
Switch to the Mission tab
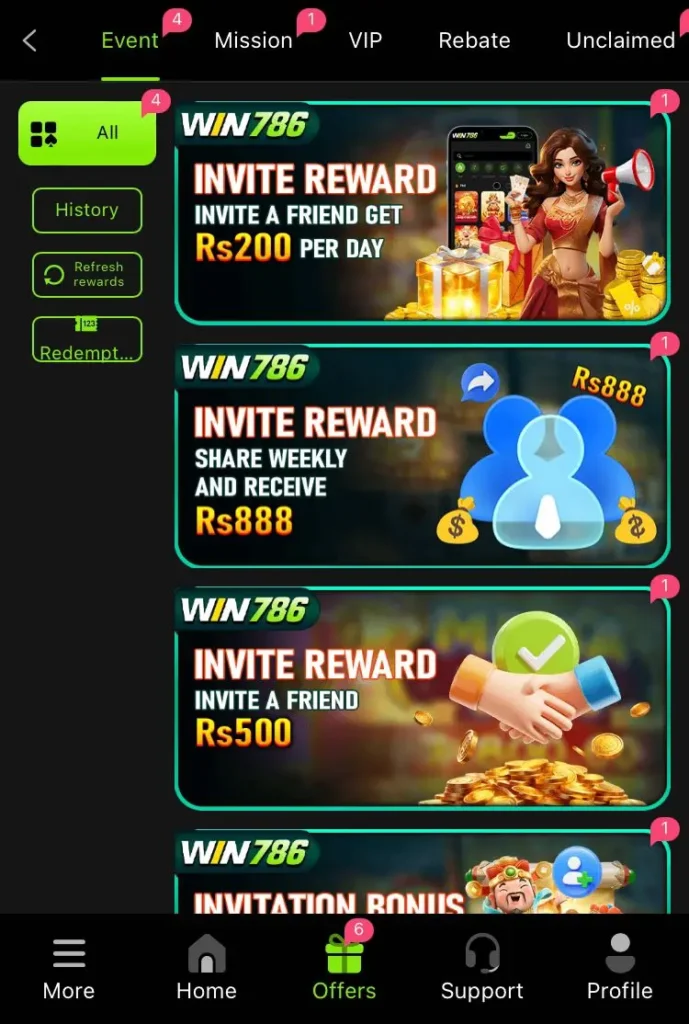[x=253, y=40]
